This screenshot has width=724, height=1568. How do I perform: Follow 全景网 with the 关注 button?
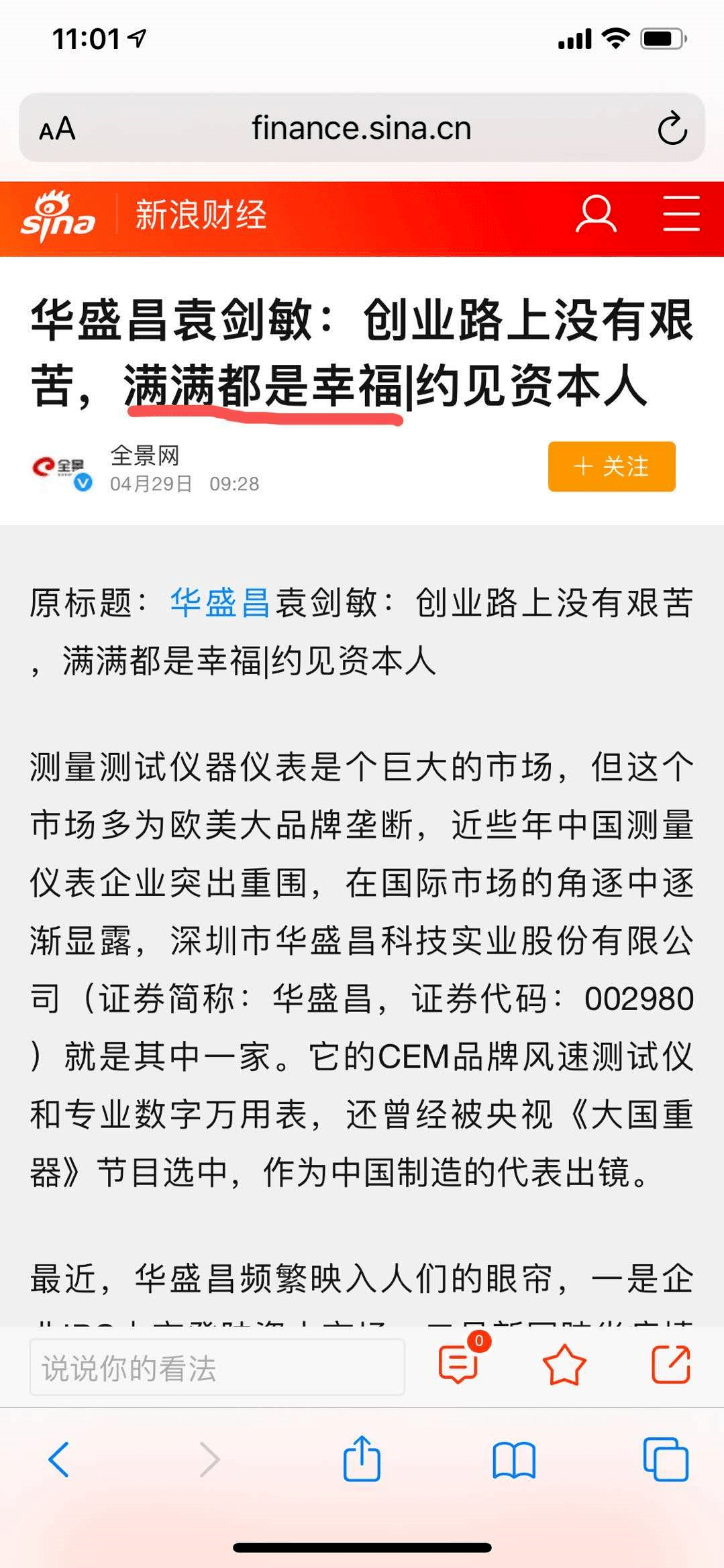611,466
